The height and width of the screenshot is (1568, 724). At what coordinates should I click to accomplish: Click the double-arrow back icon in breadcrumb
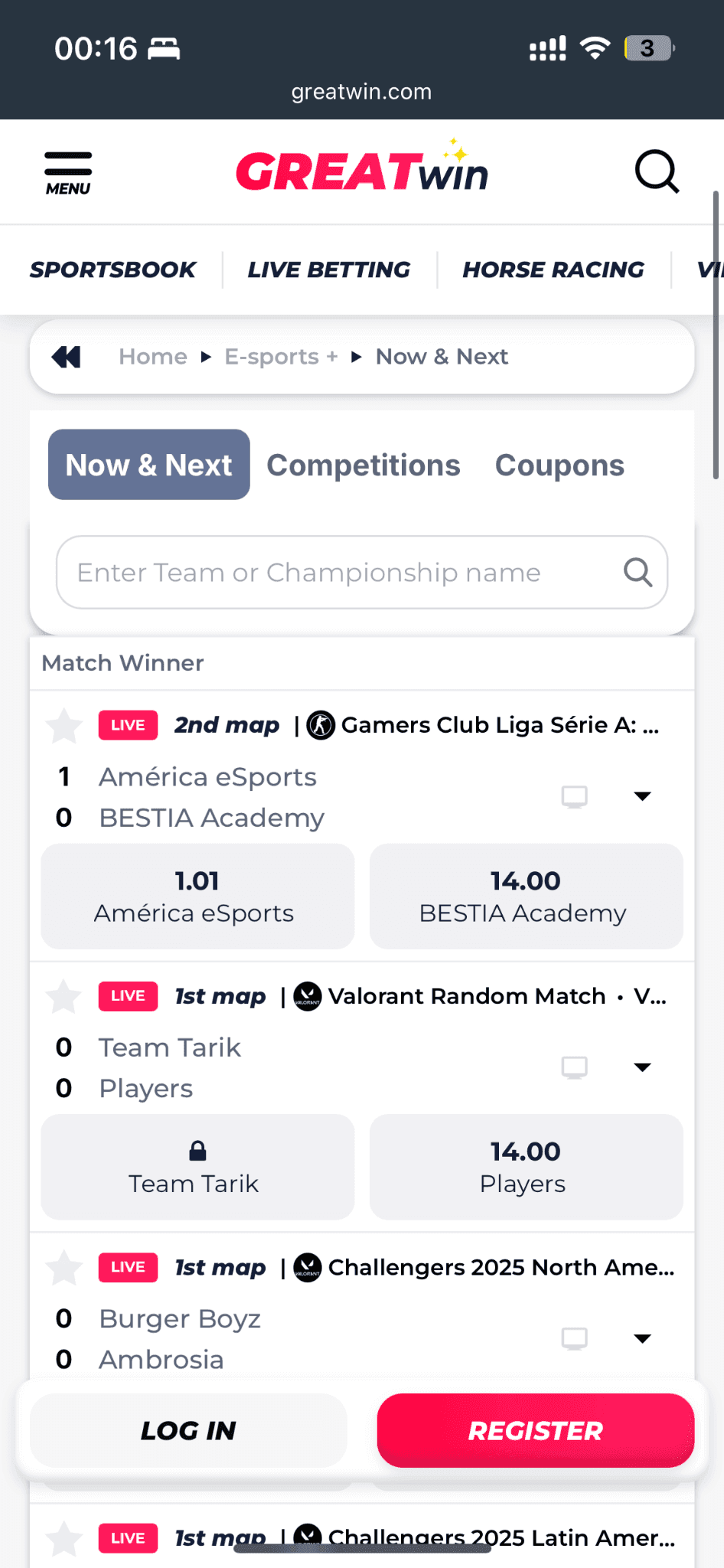(66, 356)
